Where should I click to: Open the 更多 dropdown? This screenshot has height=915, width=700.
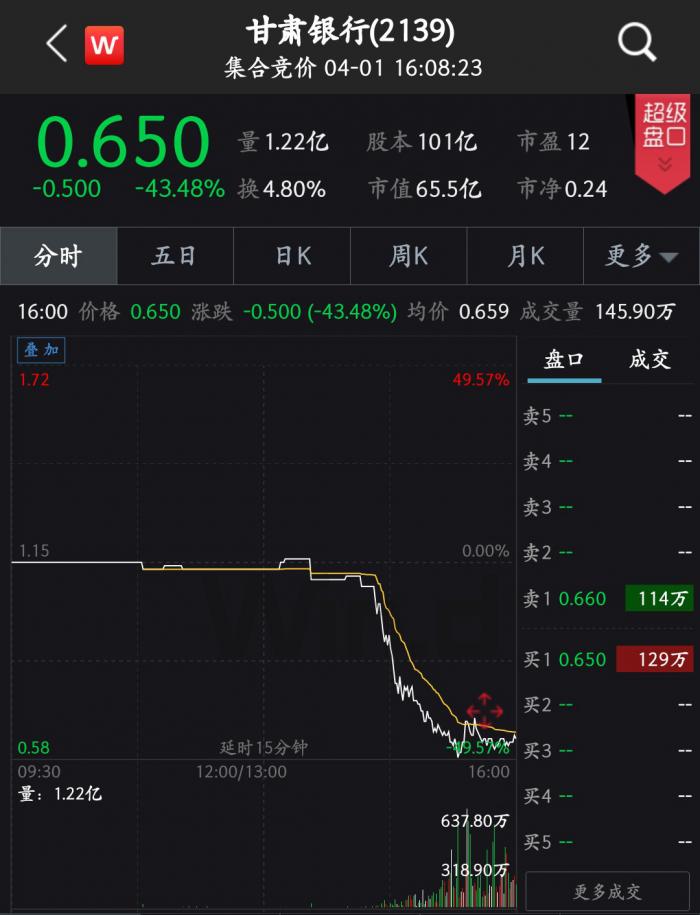coord(641,256)
